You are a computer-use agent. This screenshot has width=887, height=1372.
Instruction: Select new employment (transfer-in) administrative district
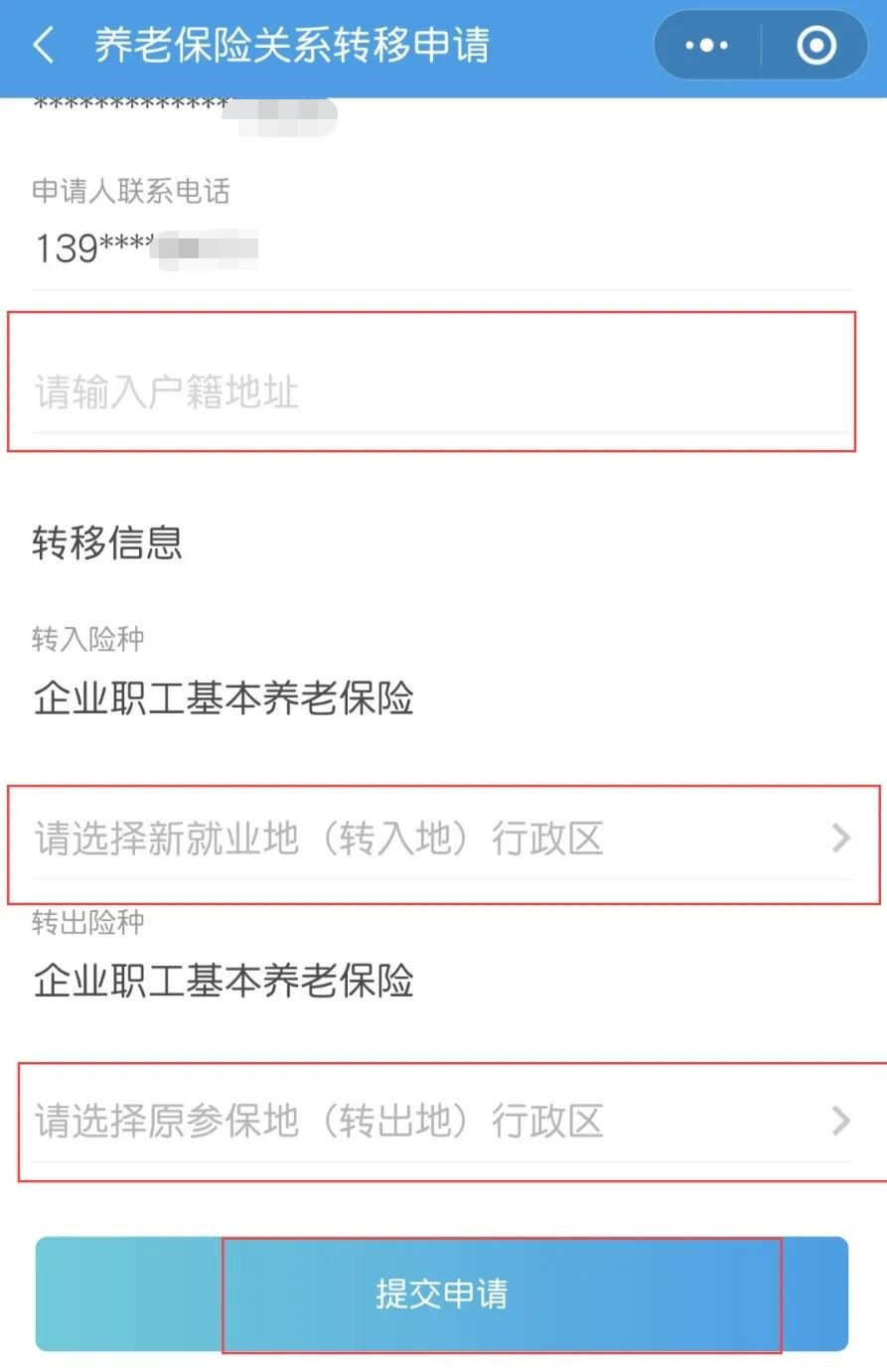pyautogui.click(x=442, y=839)
